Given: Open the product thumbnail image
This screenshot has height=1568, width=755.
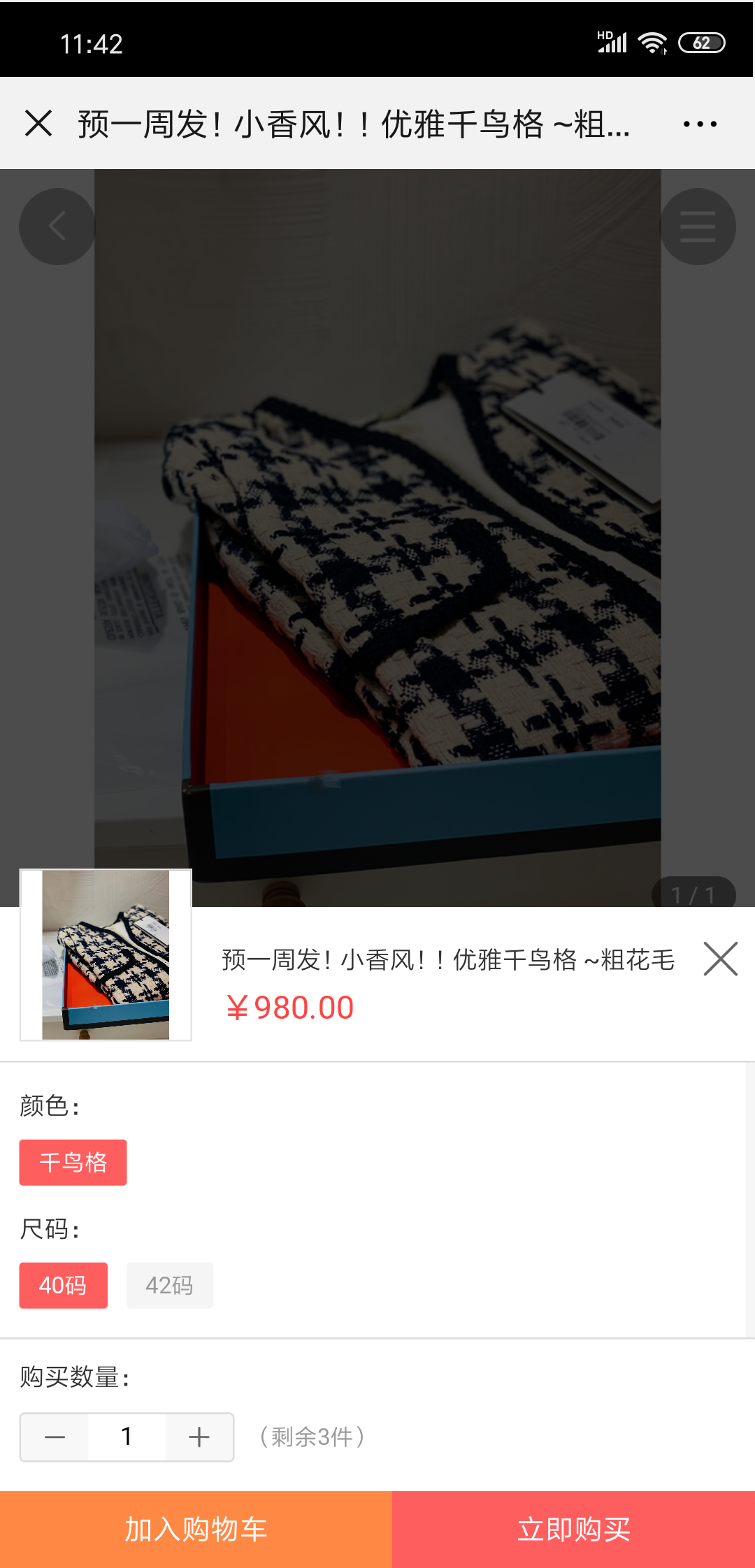Looking at the screenshot, I should (x=106, y=954).
